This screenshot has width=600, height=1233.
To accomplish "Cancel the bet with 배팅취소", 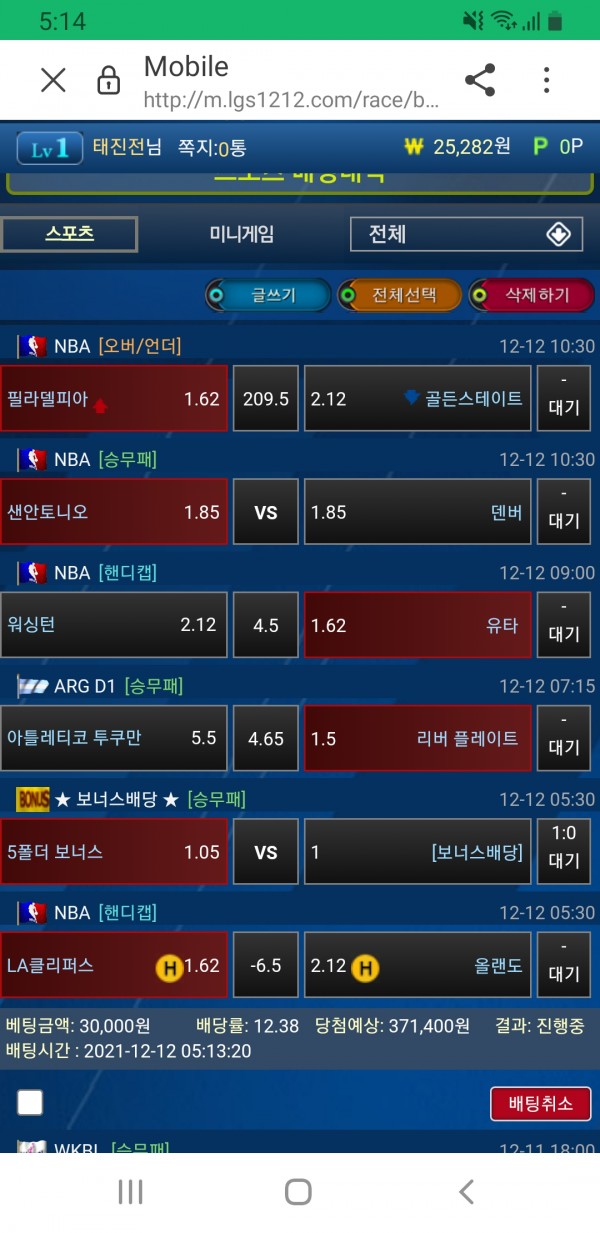I will click(x=540, y=1104).
